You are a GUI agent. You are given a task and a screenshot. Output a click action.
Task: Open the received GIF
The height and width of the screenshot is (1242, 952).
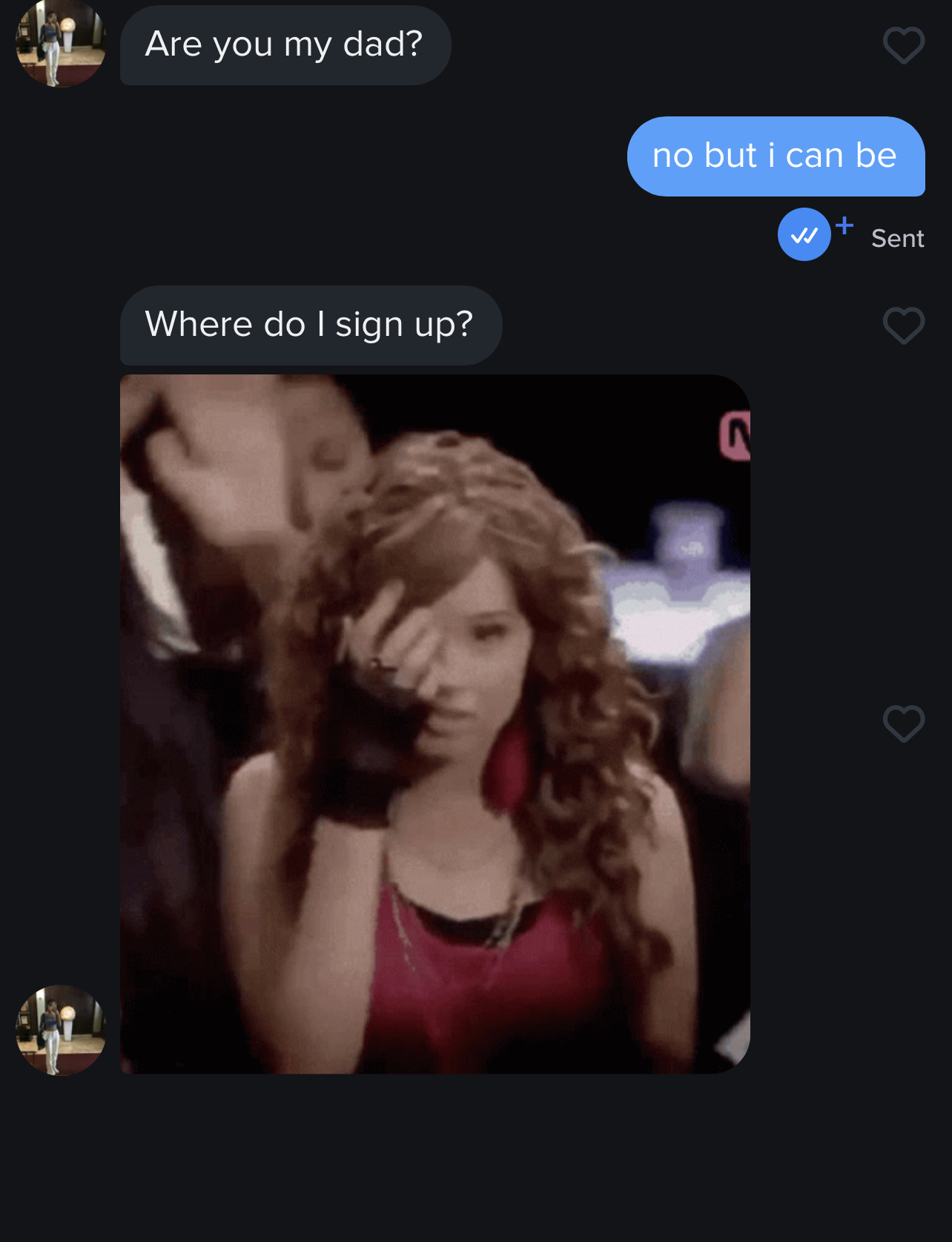click(434, 724)
